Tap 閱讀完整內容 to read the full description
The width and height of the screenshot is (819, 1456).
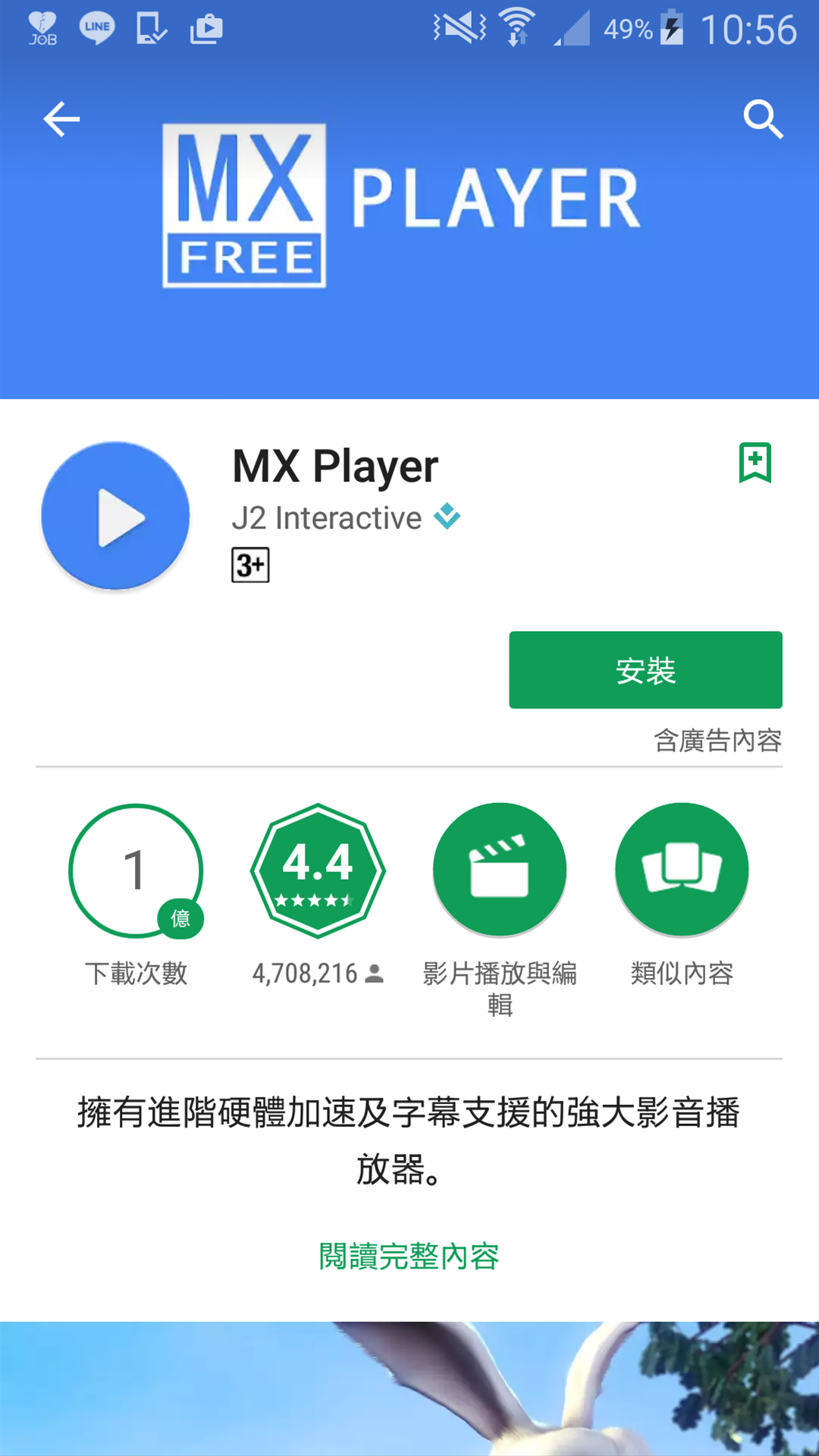coord(409,1257)
